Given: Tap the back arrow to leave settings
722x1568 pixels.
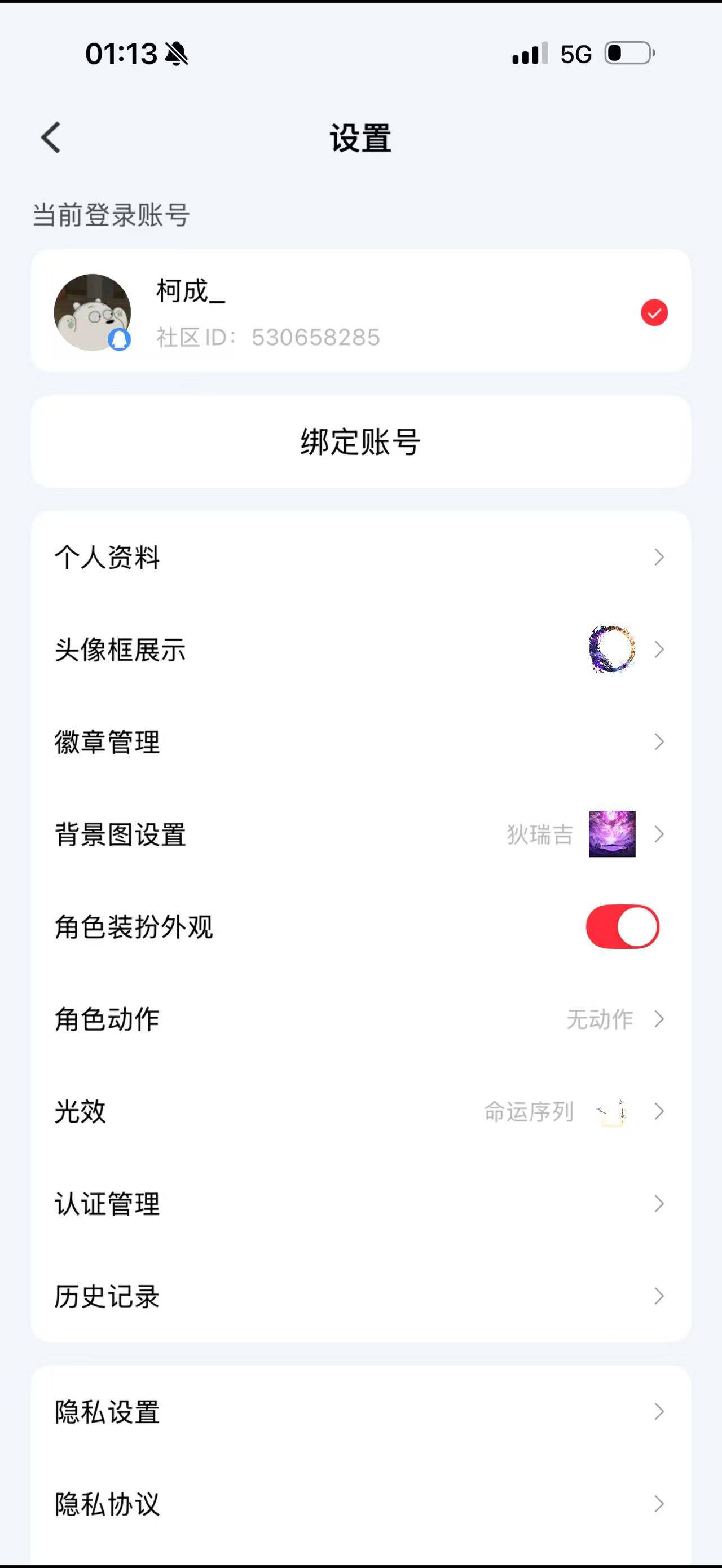Looking at the screenshot, I should click(x=51, y=138).
